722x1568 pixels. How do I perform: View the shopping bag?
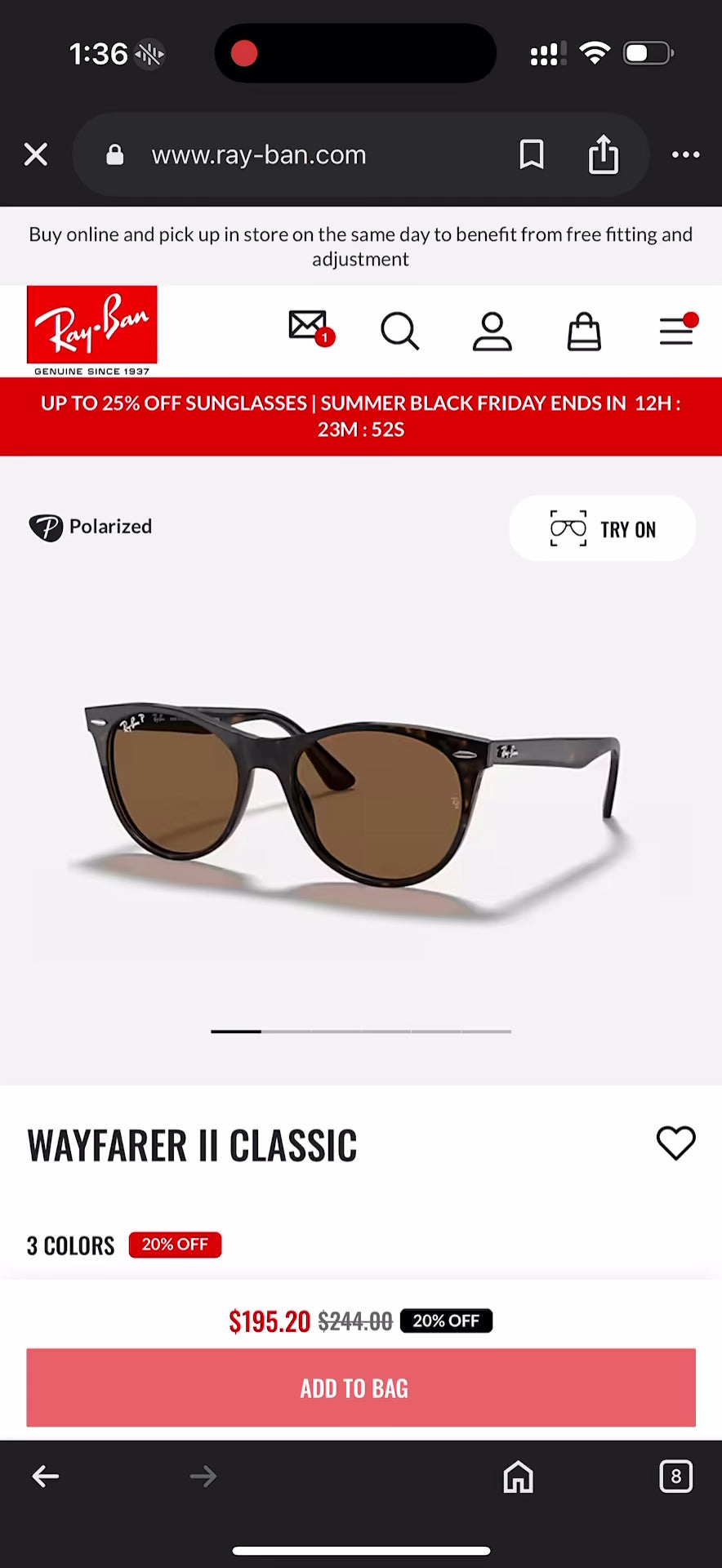click(584, 332)
